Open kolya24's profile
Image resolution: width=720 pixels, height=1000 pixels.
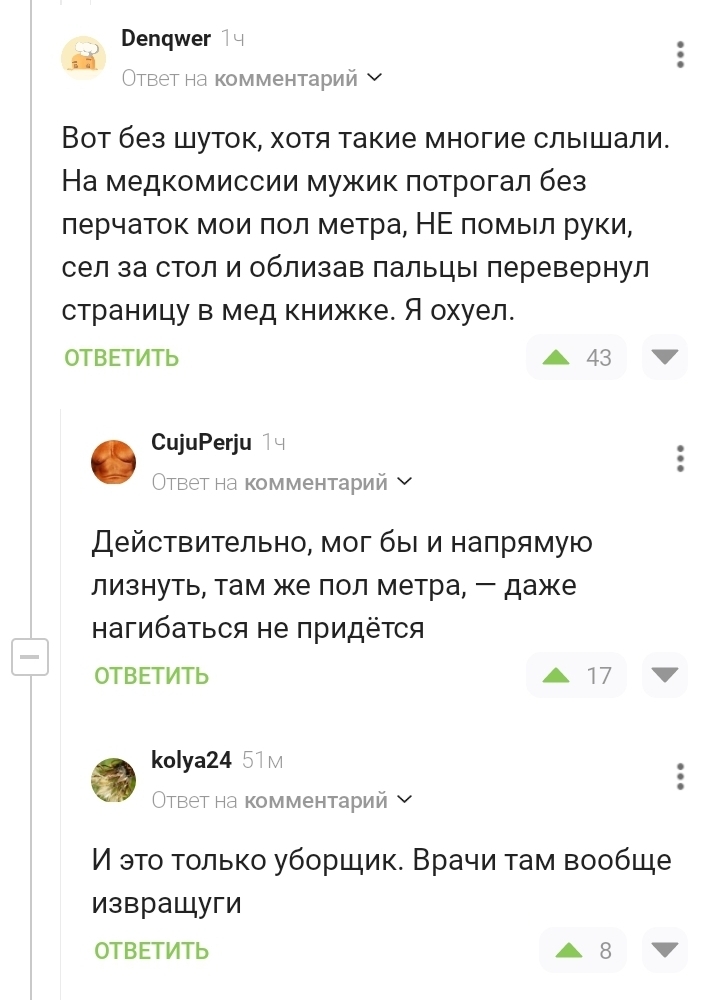click(x=191, y=760)
